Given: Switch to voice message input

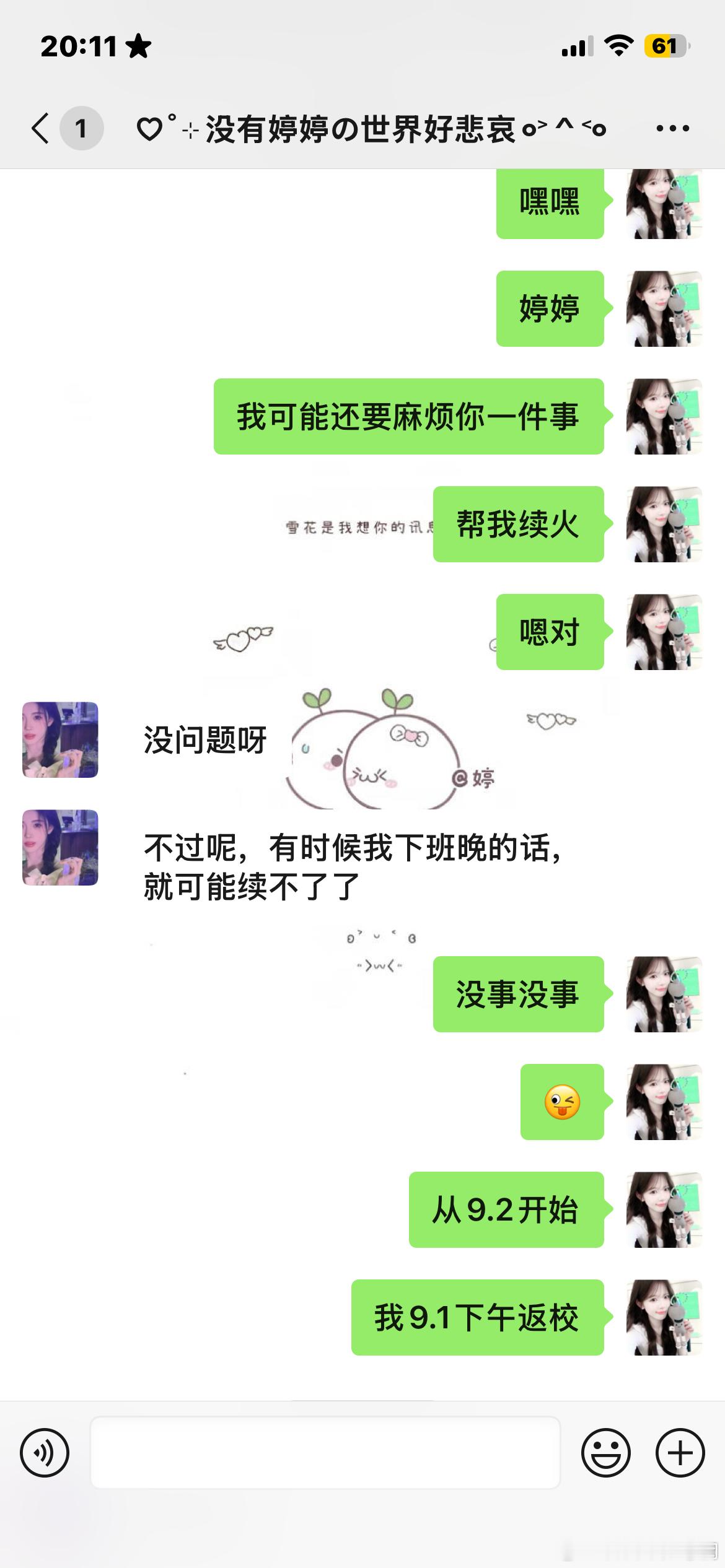Looking at the screenshot, I should (x=45, y=1452).
